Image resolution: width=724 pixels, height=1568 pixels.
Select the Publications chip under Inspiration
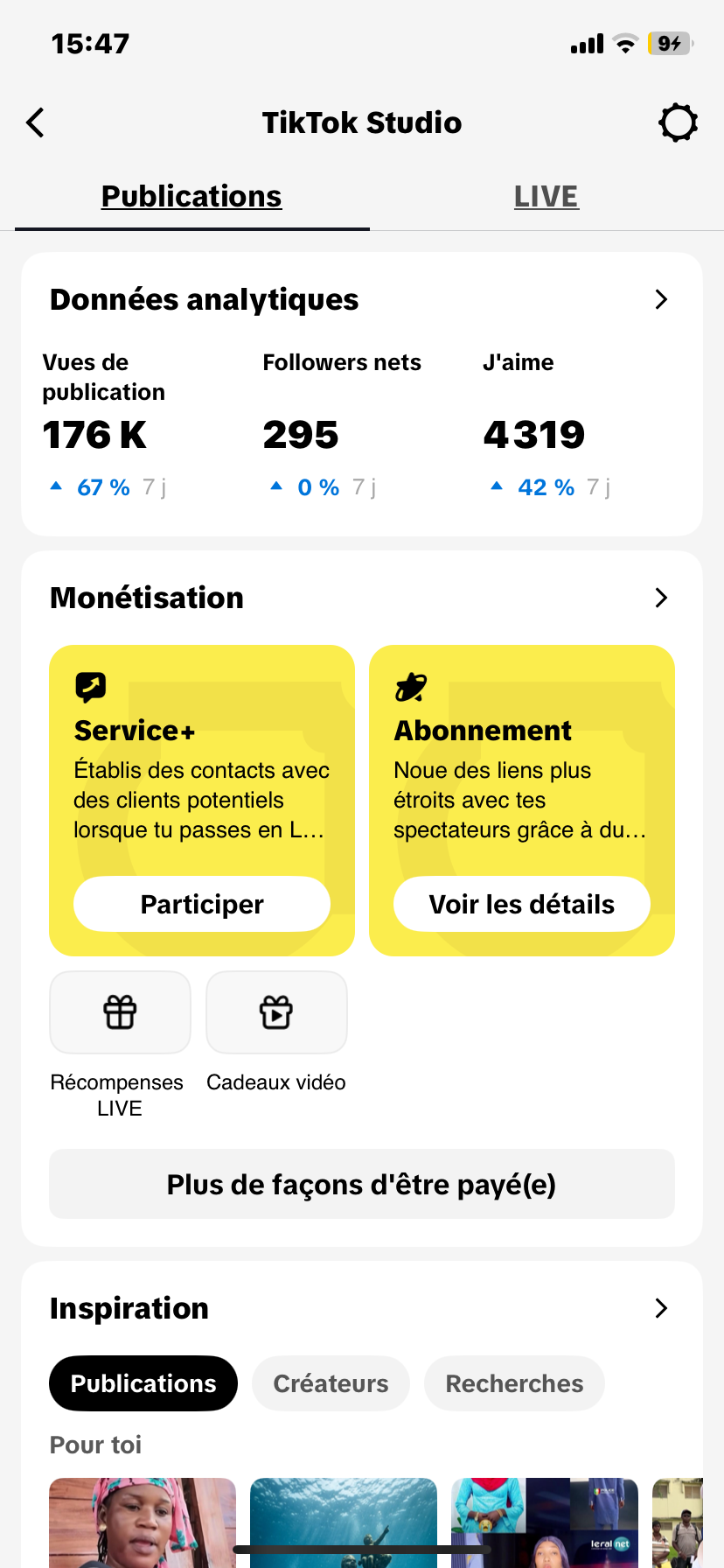(x=143, y=1383)
